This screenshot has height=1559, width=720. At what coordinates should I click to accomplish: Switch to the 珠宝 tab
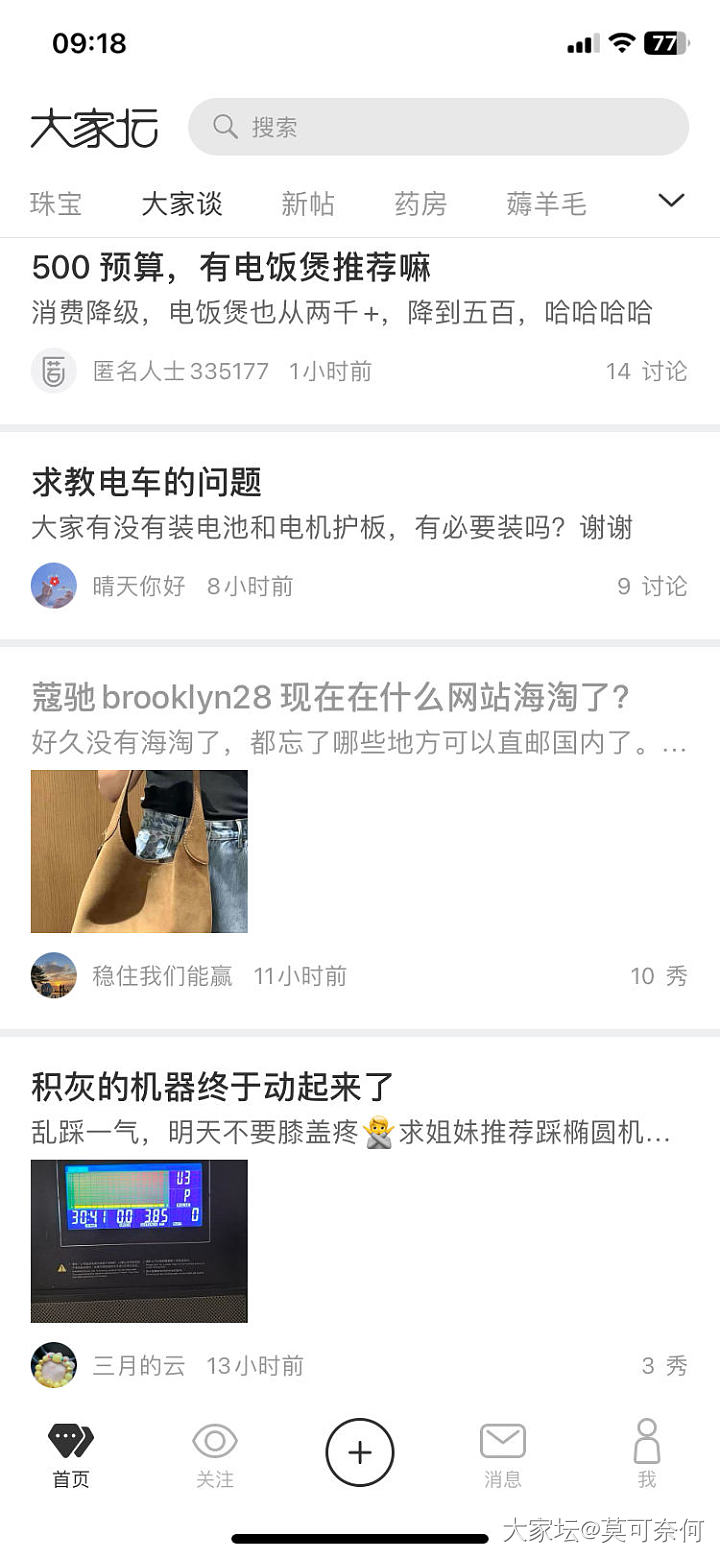pyautogui.click(x=56, y=204)
